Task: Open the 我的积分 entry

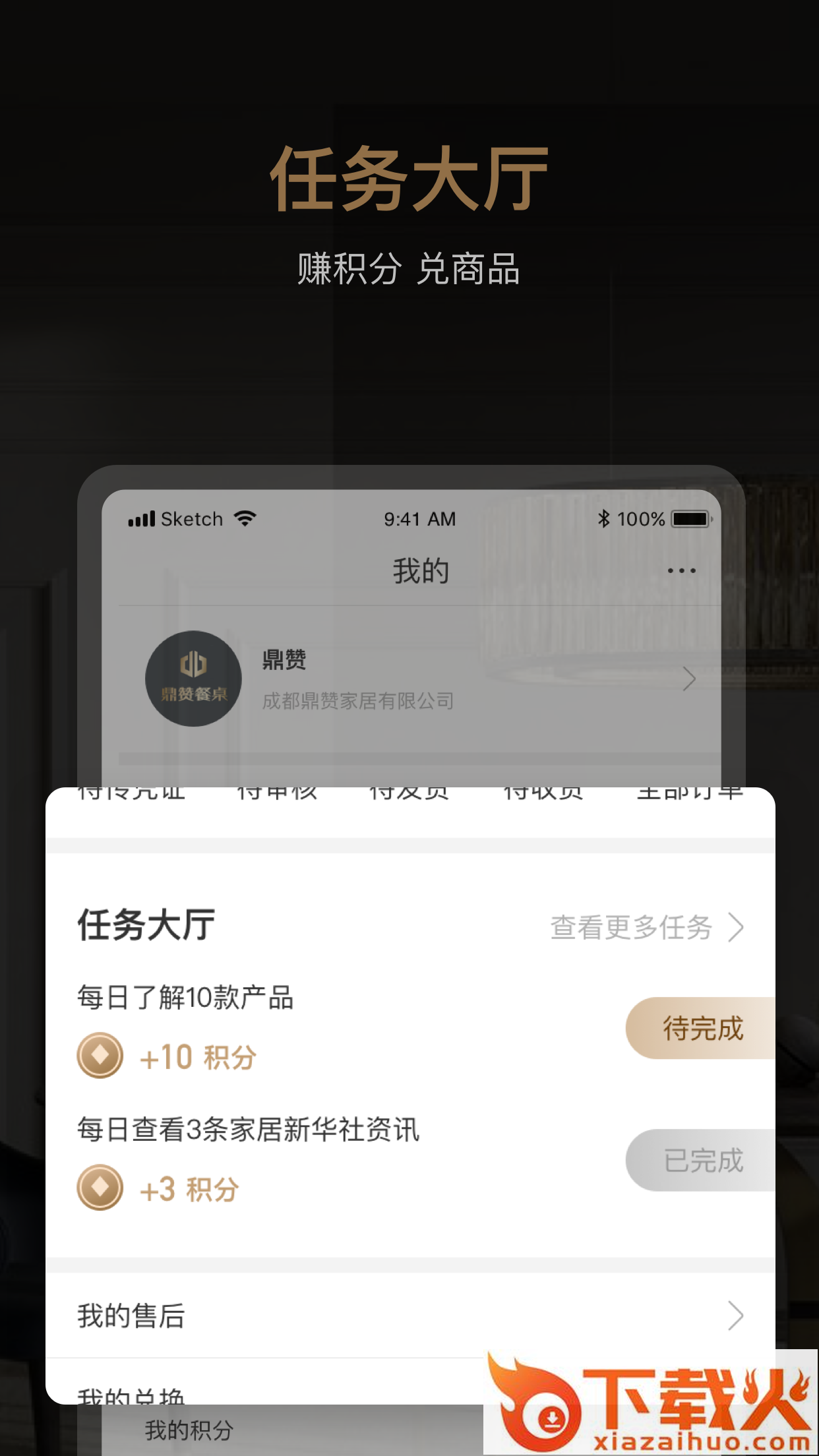Action: pos(187,1428)
